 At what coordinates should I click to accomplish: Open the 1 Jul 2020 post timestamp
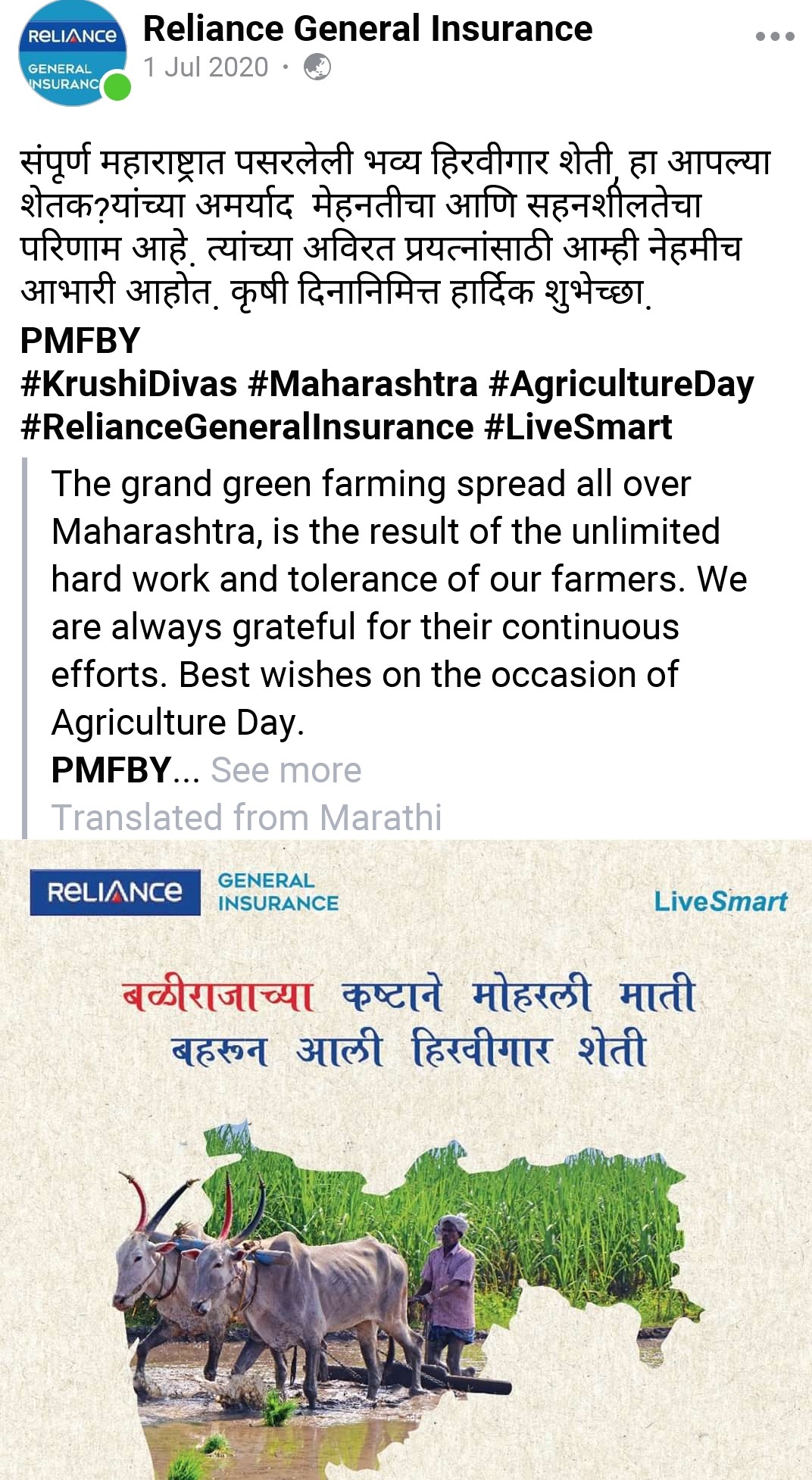[206, 67]
